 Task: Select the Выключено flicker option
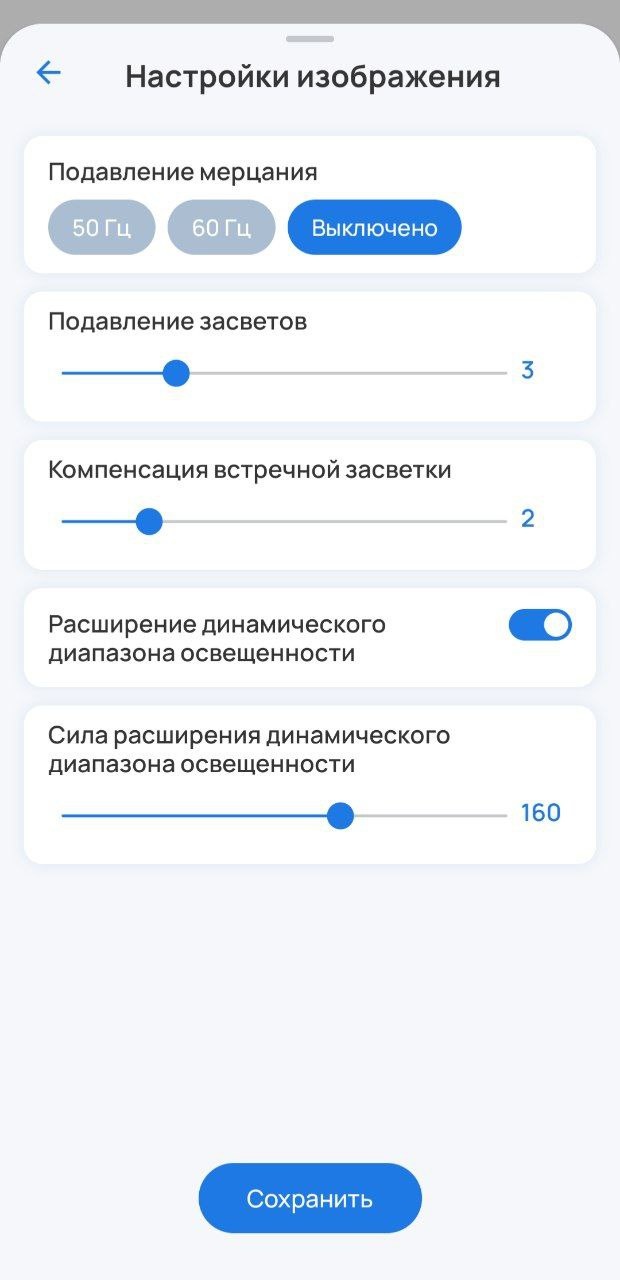(x=374, y=228)
